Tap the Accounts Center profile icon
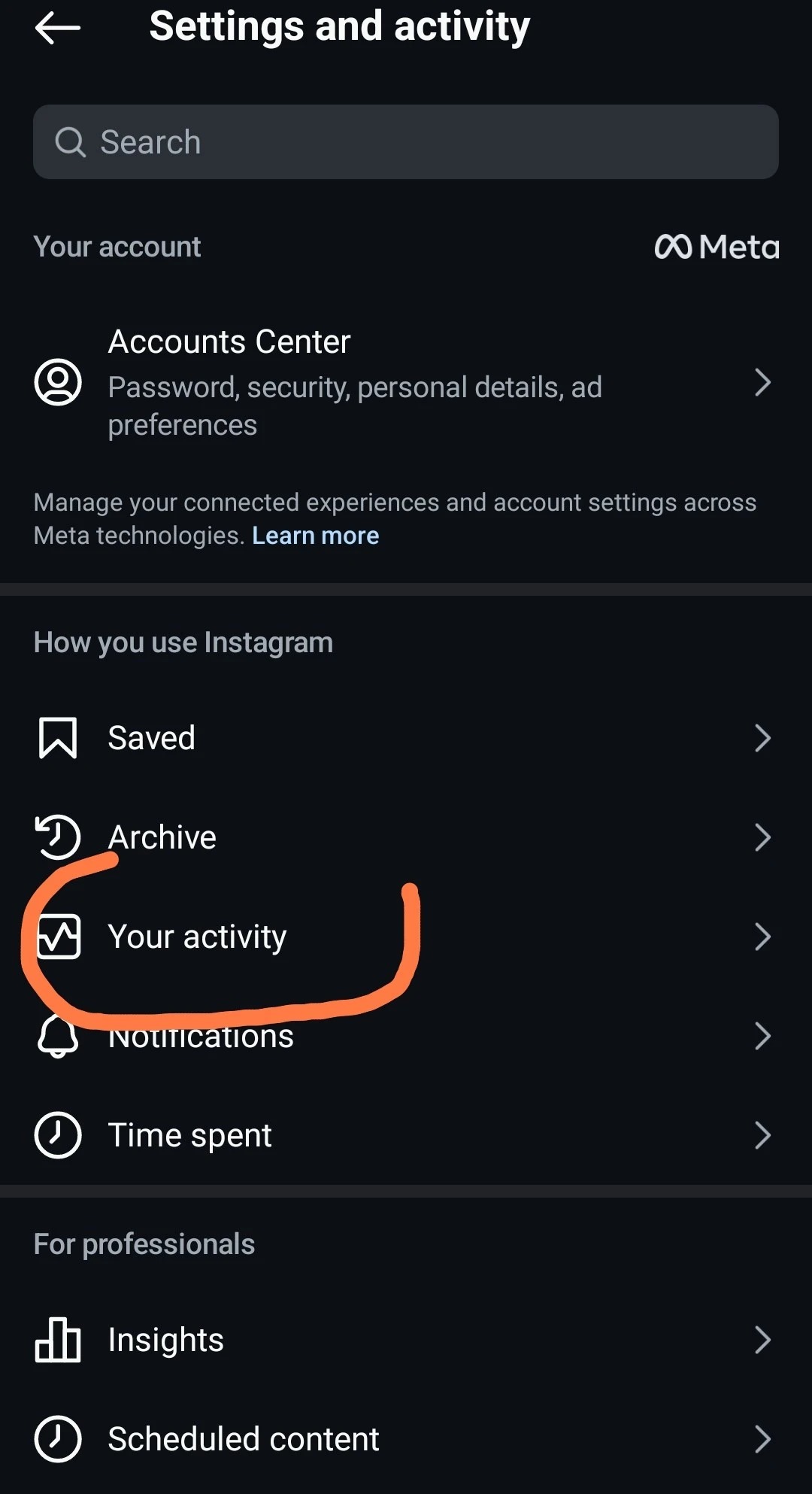Viewport: 812px width, 1494px height. (58, 382)
